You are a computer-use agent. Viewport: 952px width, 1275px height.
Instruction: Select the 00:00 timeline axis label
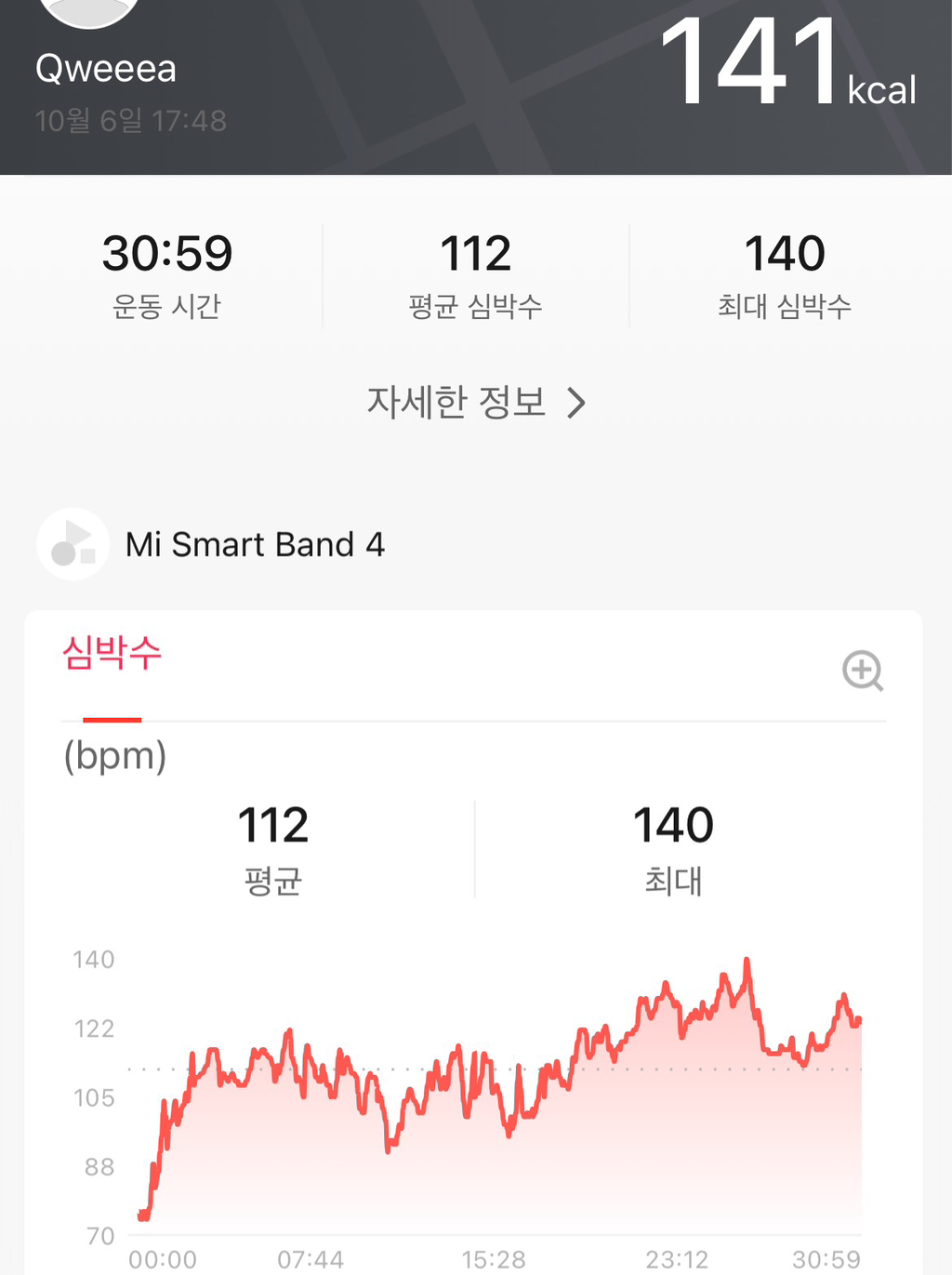164,1260
